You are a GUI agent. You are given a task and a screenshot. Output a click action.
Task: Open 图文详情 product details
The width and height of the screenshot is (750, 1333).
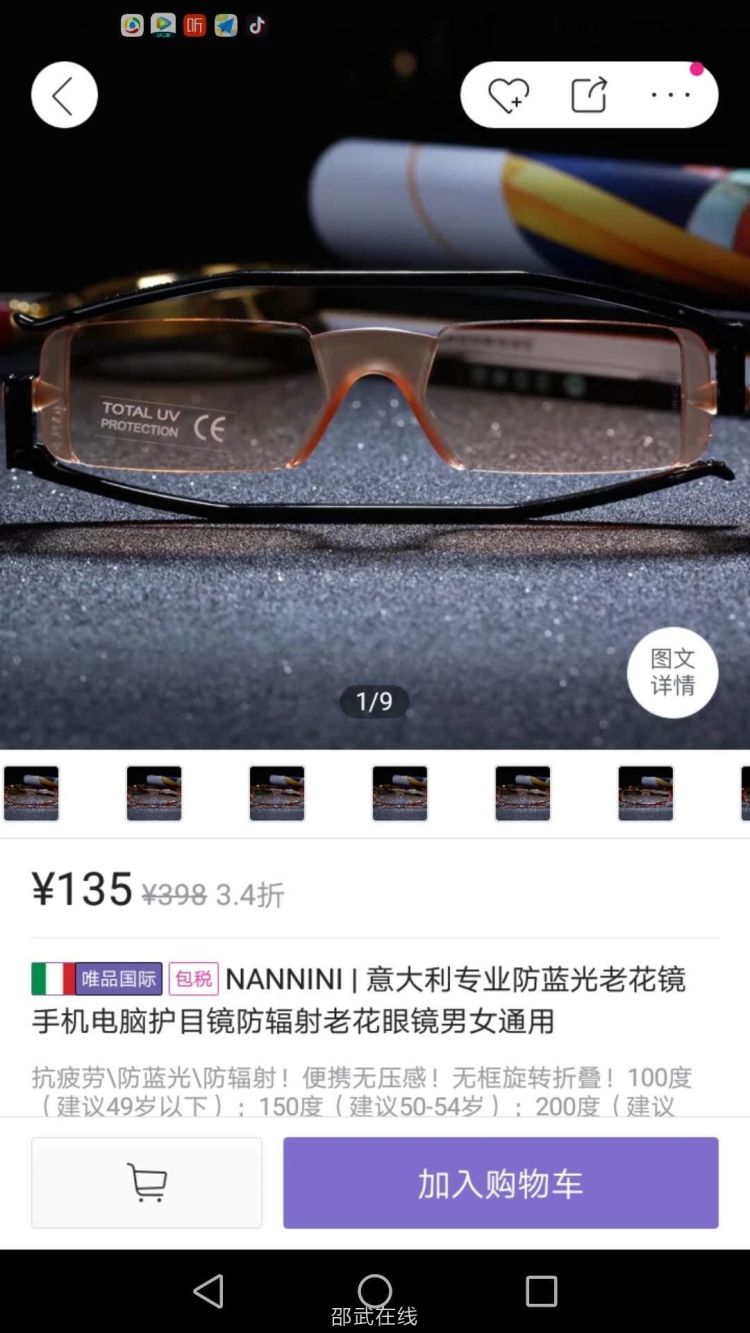pyautogui.click(x=672, y=672)
